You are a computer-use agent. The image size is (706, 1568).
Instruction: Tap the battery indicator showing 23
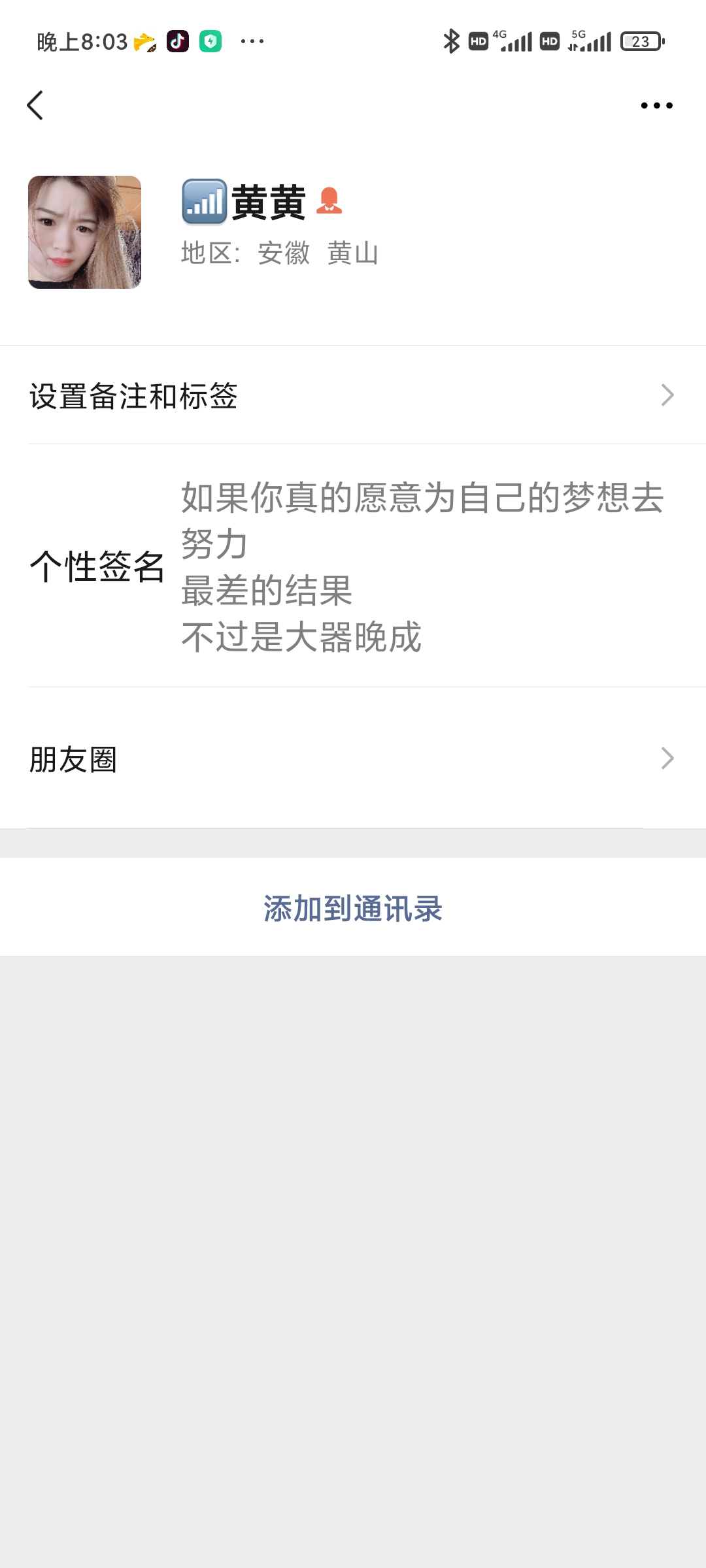point(641,41)
